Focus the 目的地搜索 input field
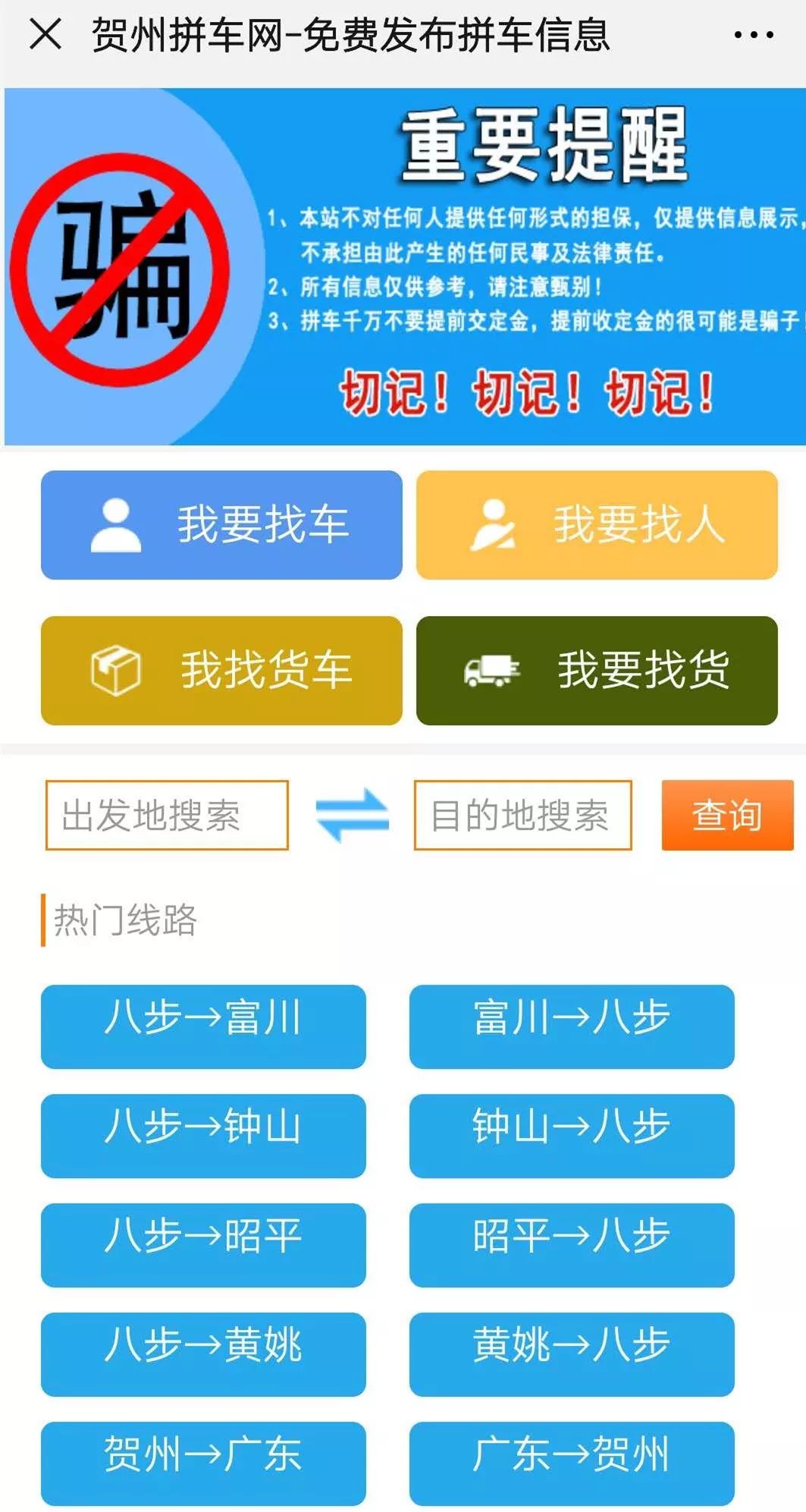Screen dimensions: 806x1512 point(522,816)
